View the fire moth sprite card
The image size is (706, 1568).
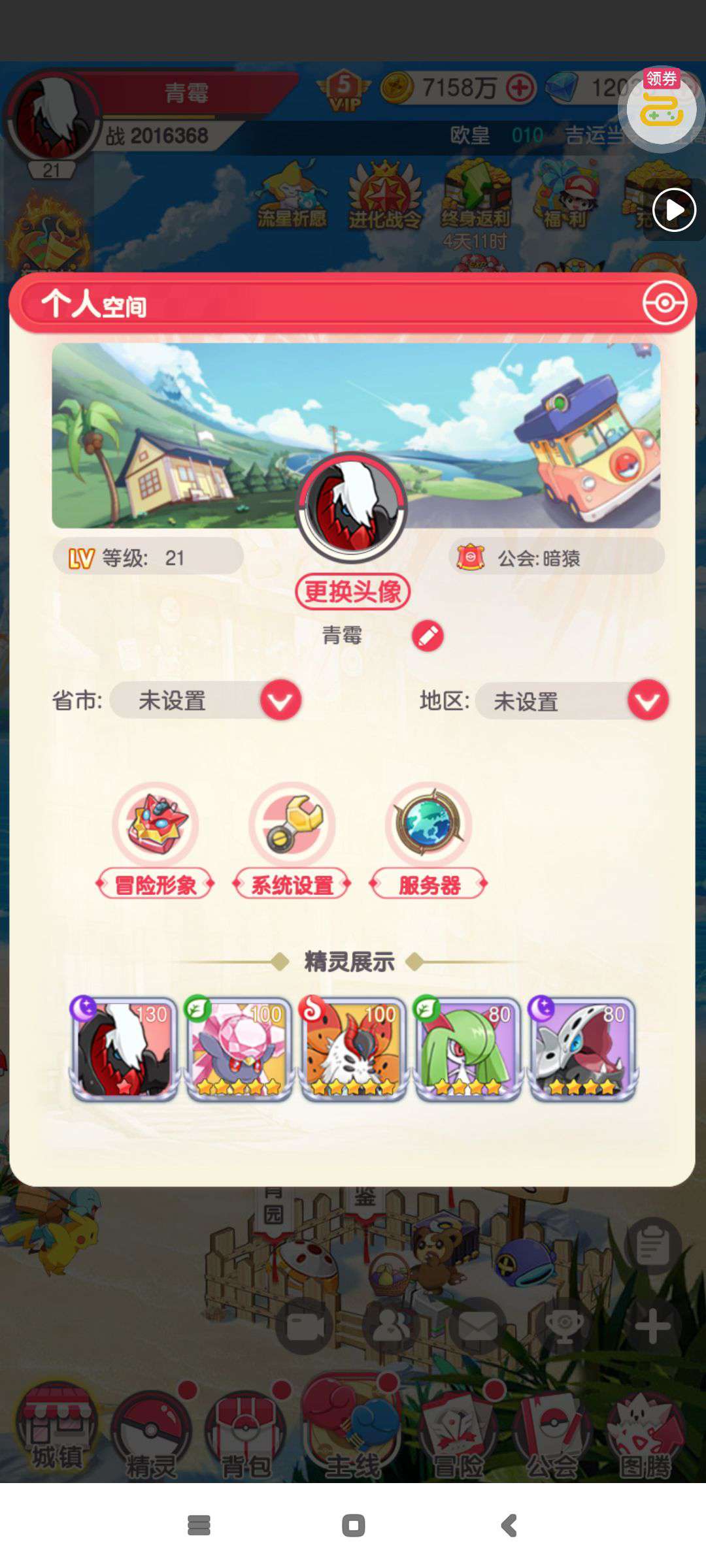pyautogui.click(x=353, y=1049)
